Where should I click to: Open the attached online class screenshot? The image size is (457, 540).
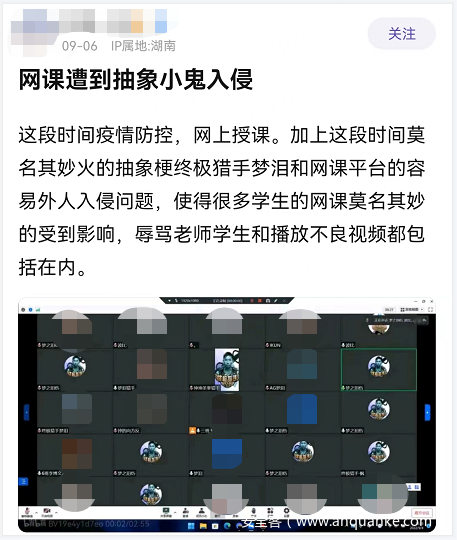click(227, 414)
